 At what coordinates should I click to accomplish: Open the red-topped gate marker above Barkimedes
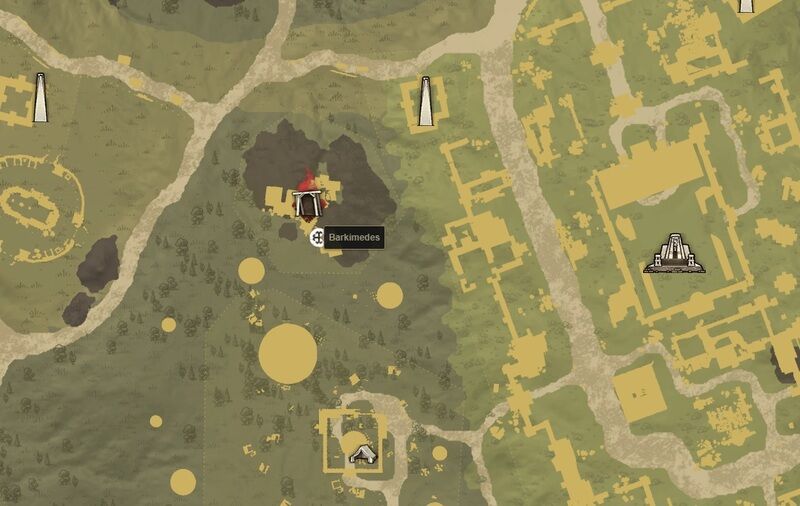[x=307, y=198]
